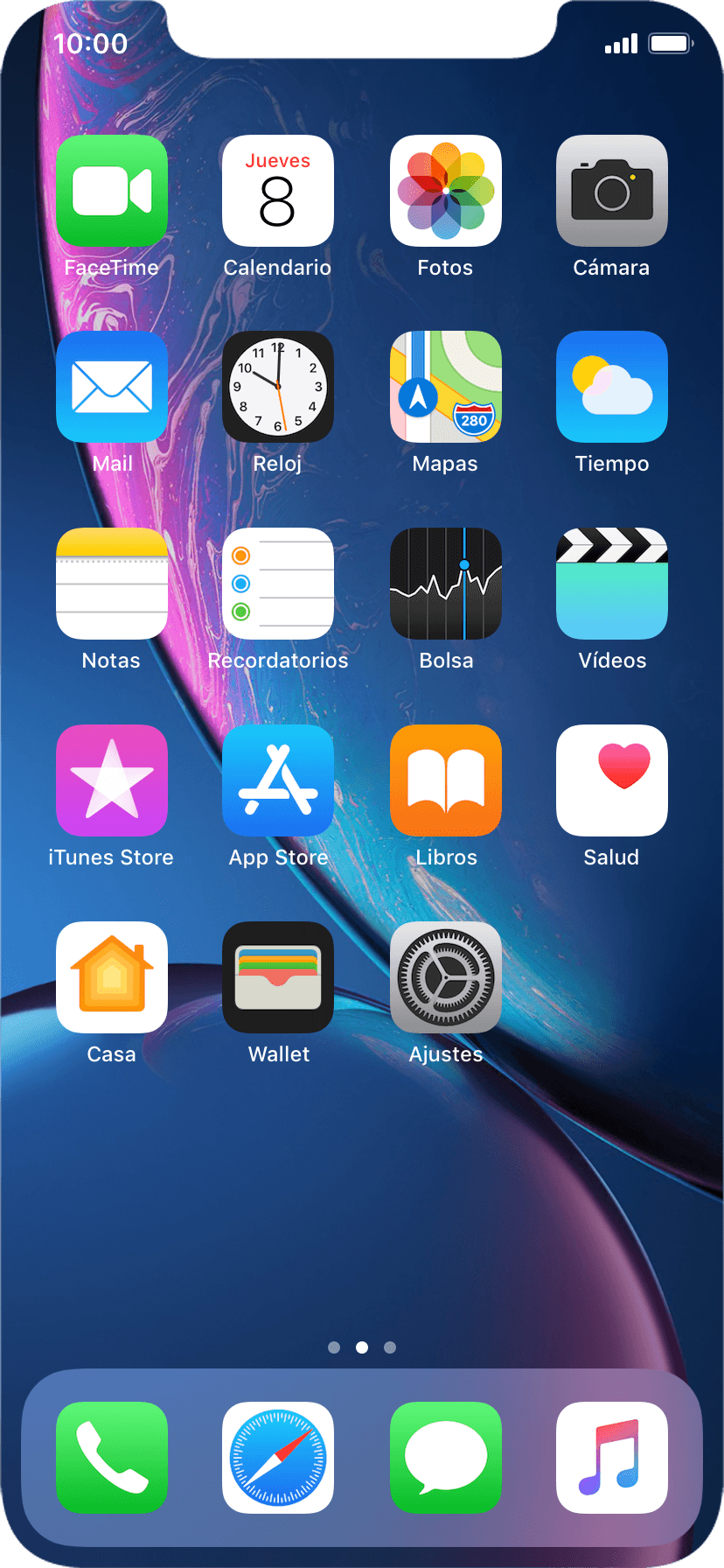Open the Reloj clock app
This screenshot has width=724, height=1568.
click(278, 387)
